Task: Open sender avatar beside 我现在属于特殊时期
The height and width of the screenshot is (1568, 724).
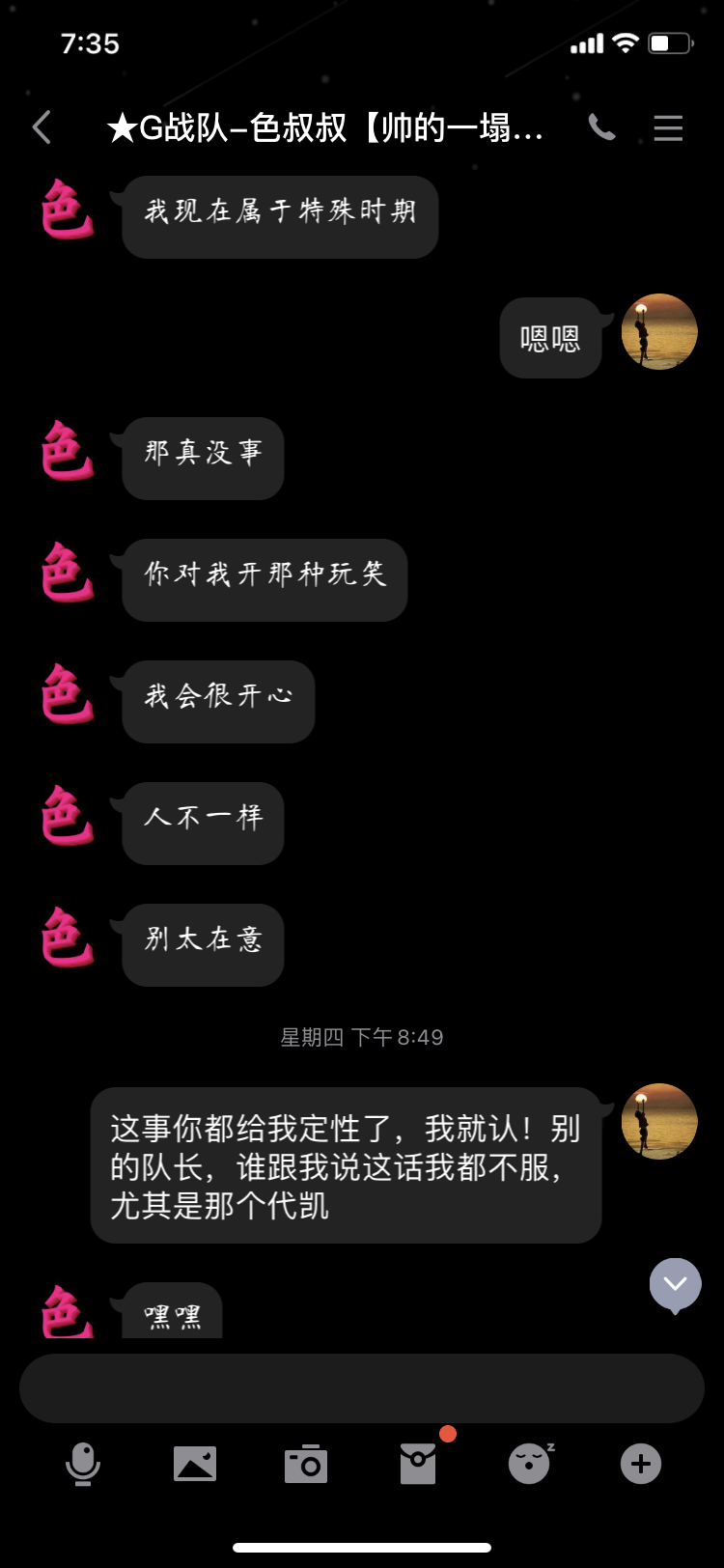Action: point(68,209)
